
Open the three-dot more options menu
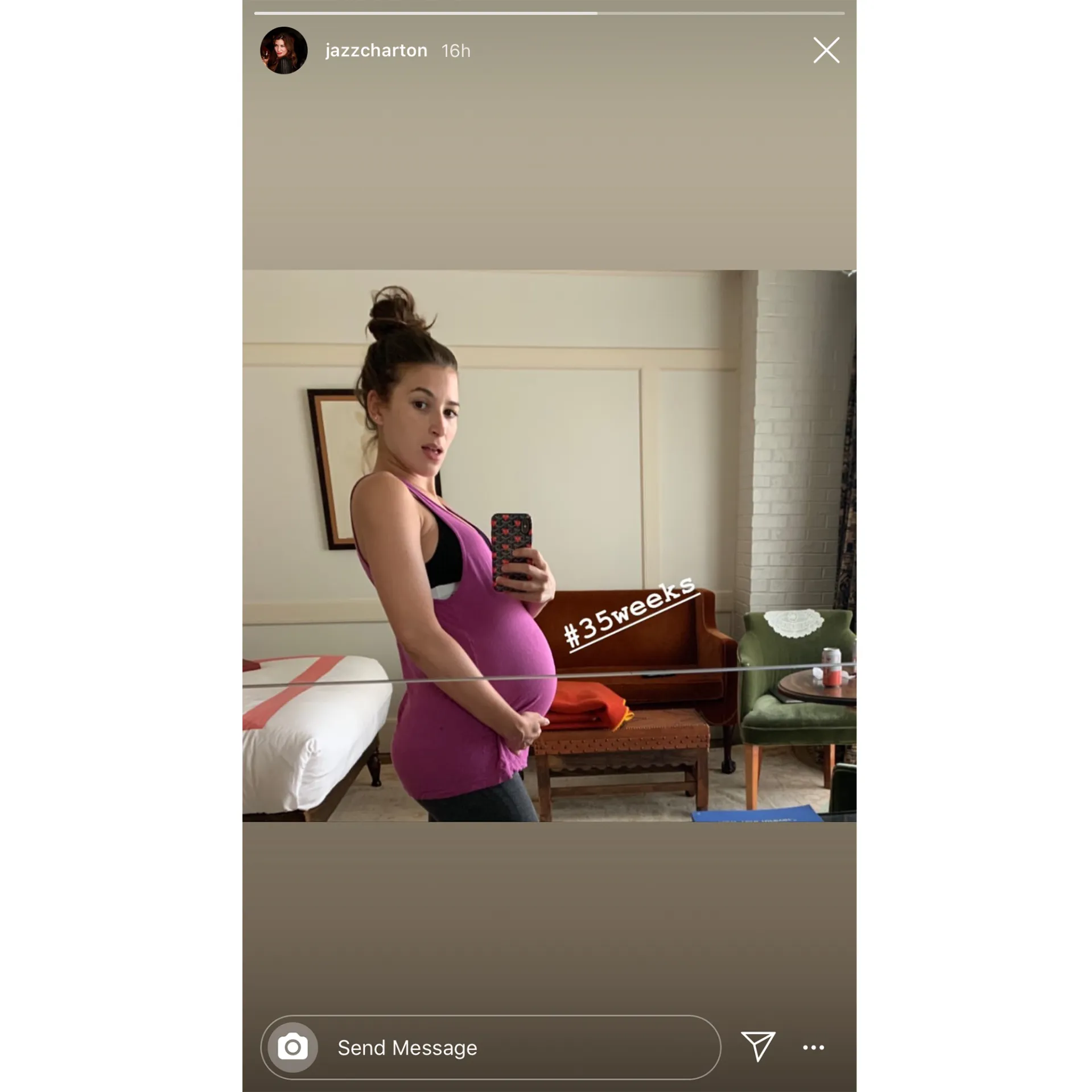click(x=813, y=1047)
